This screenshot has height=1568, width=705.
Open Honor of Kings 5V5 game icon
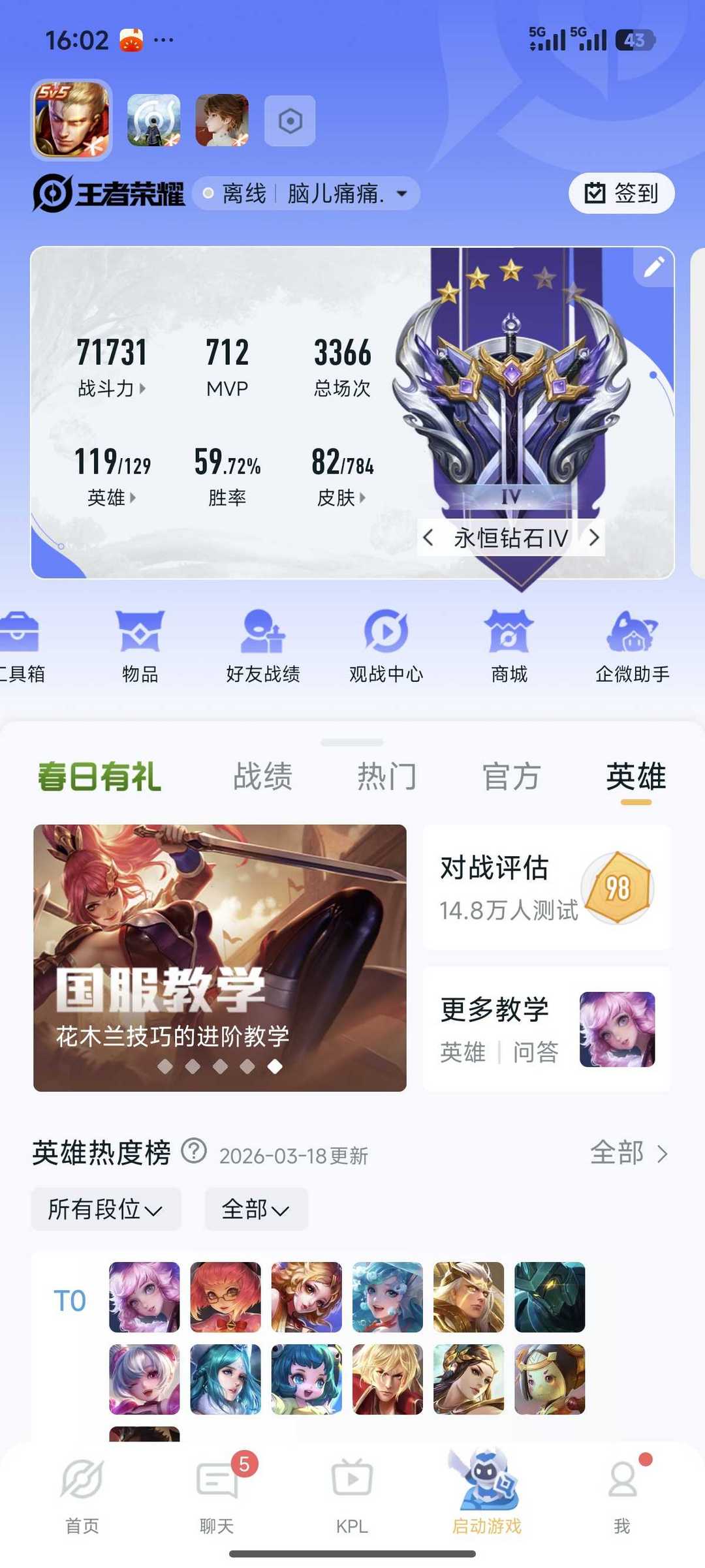68,120
